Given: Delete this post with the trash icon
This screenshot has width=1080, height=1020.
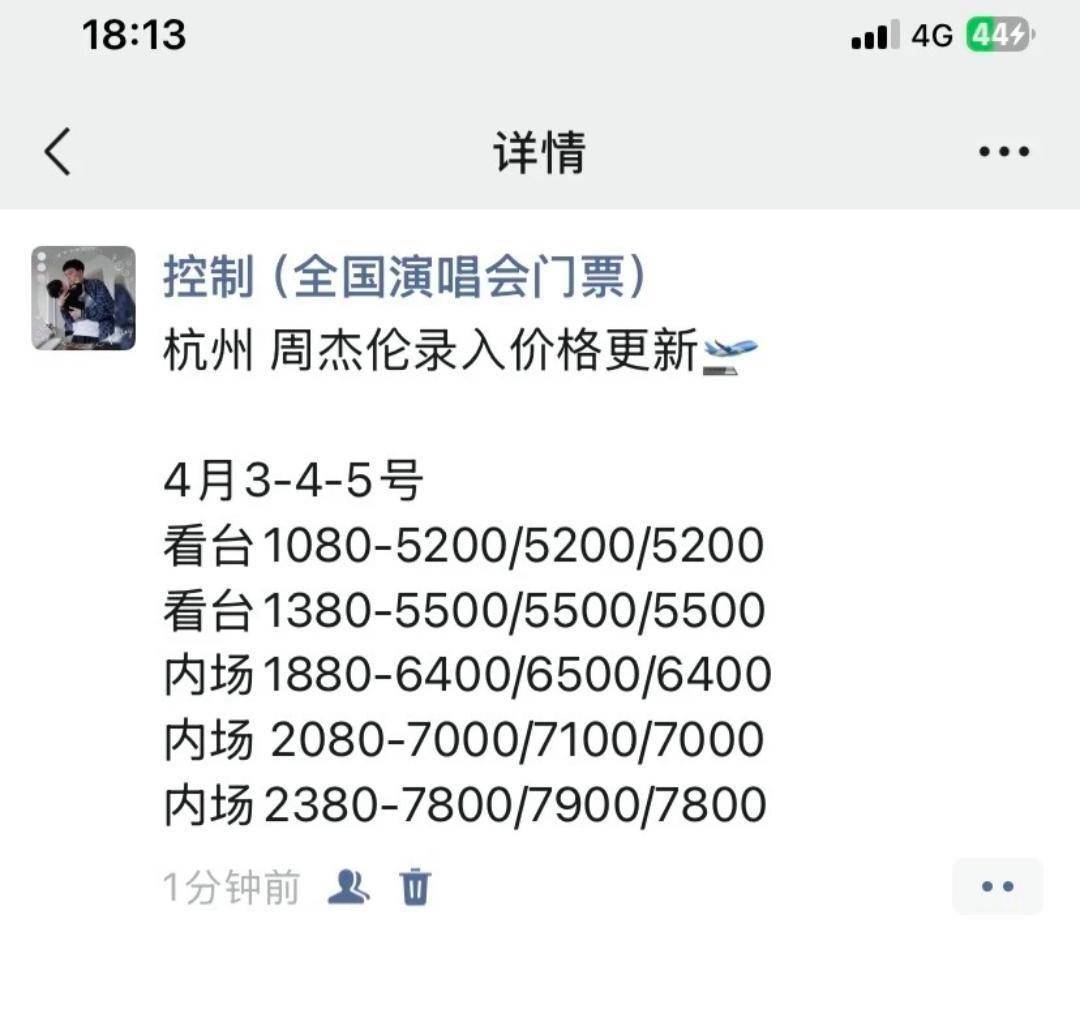Looking at the screenshot, I should click(x=415, y=887).
